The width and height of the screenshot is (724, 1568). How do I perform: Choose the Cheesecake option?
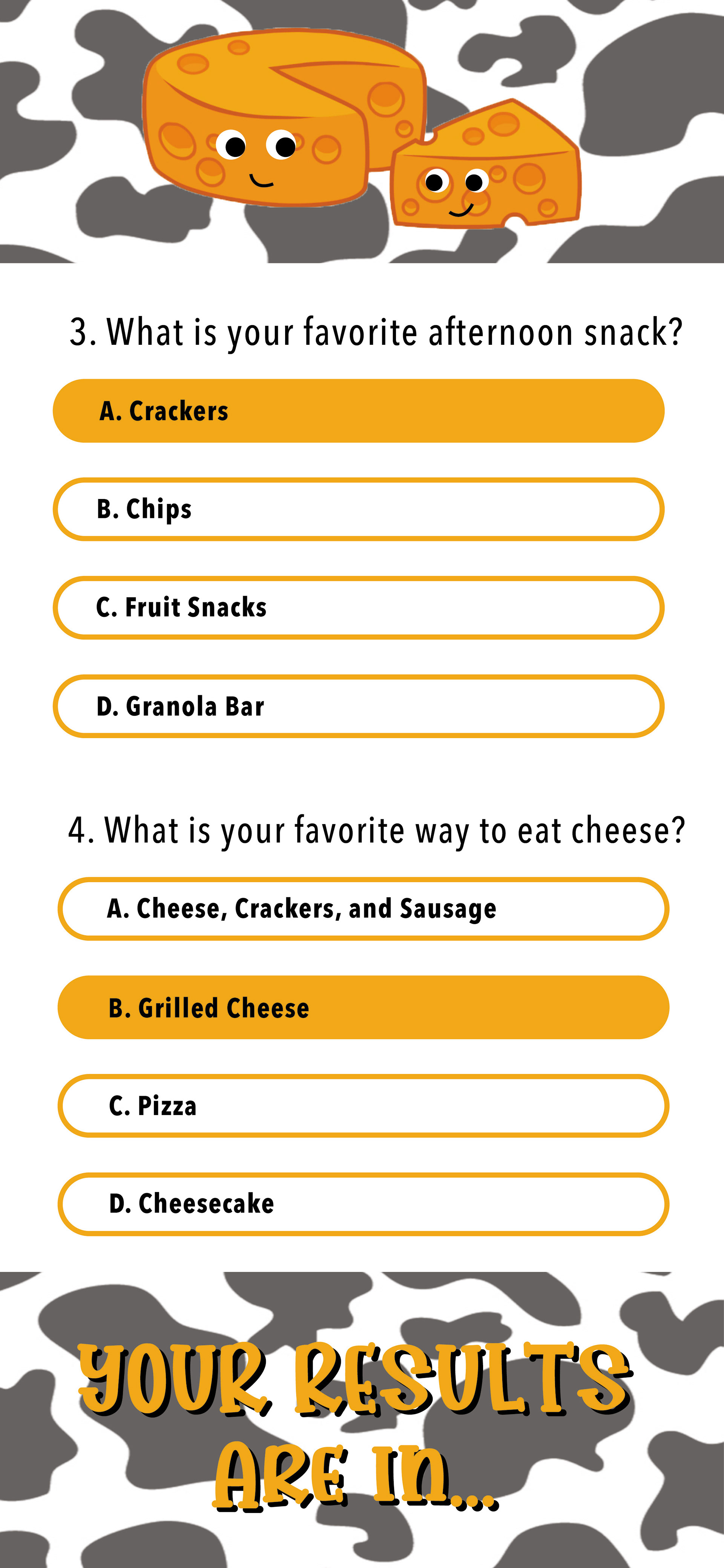(363, 1204)
